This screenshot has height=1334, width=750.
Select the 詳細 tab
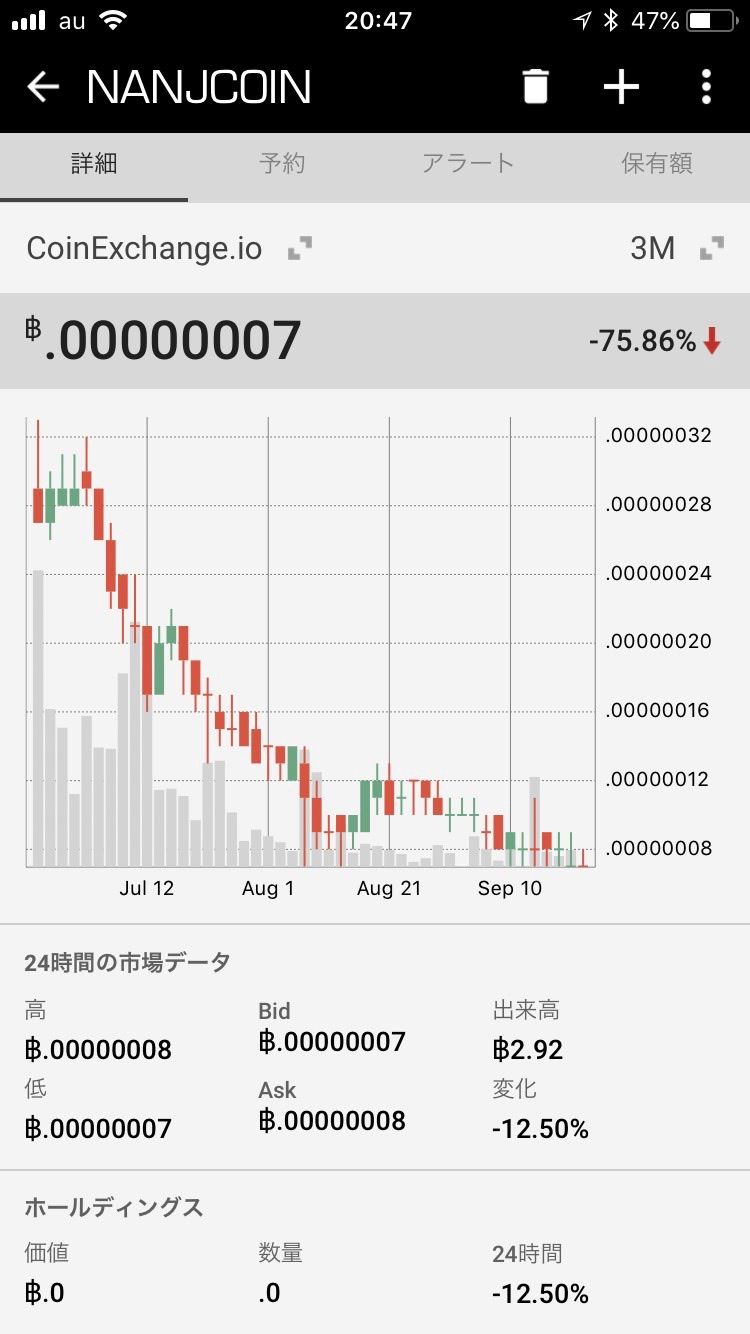click(x=94, y=164)
